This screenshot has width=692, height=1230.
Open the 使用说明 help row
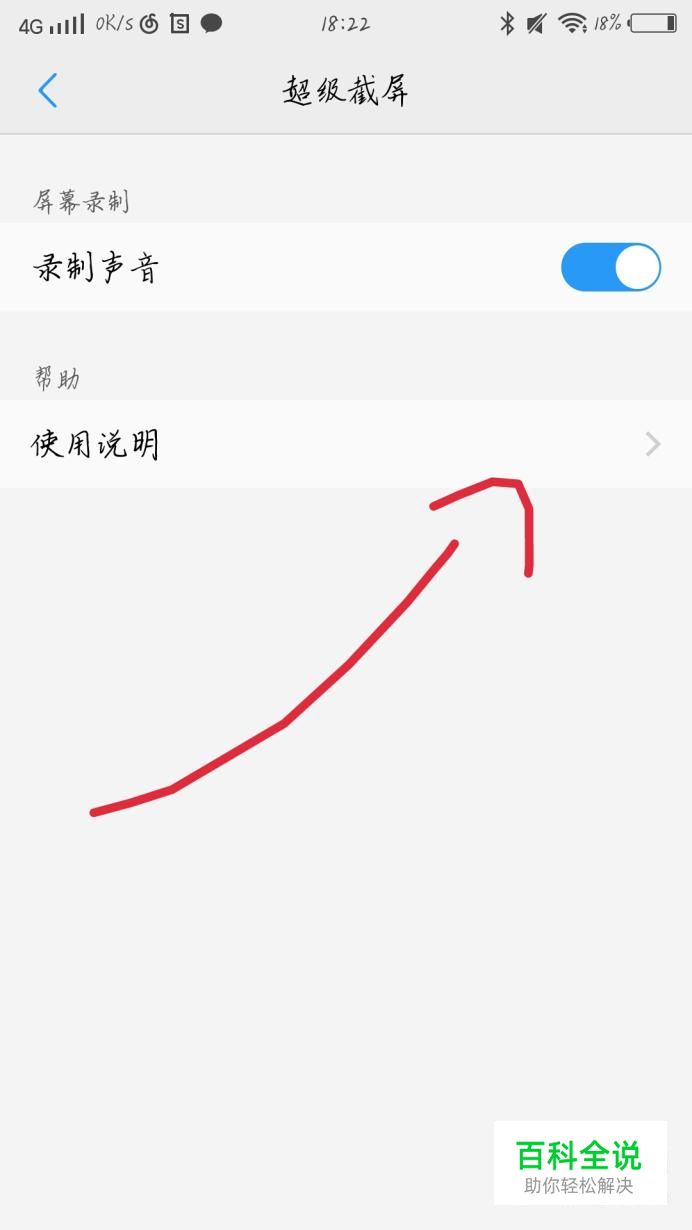pos(346,444)
